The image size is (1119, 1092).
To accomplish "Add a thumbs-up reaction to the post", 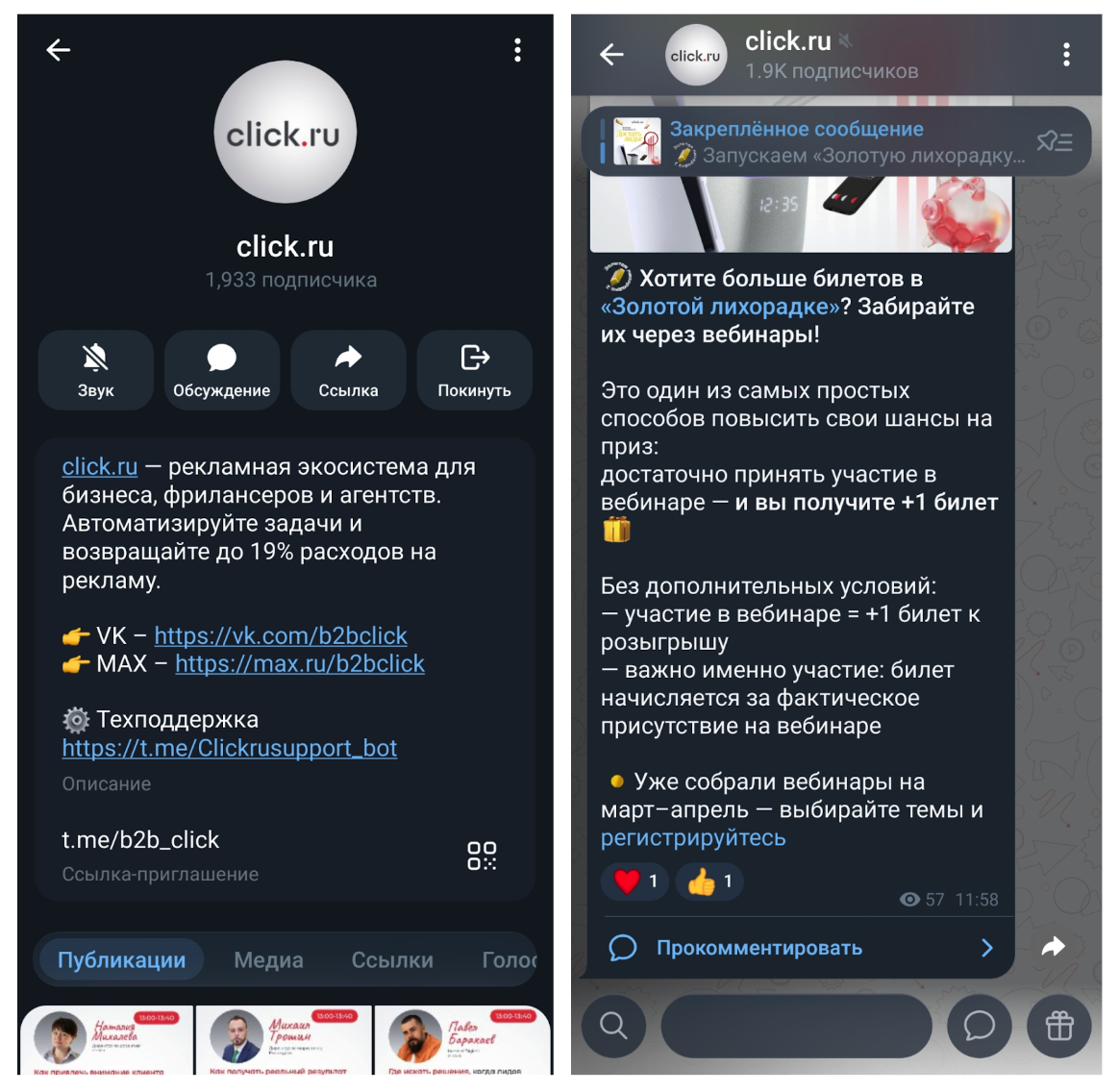I will pyautogui.click(x=709, y=881).
